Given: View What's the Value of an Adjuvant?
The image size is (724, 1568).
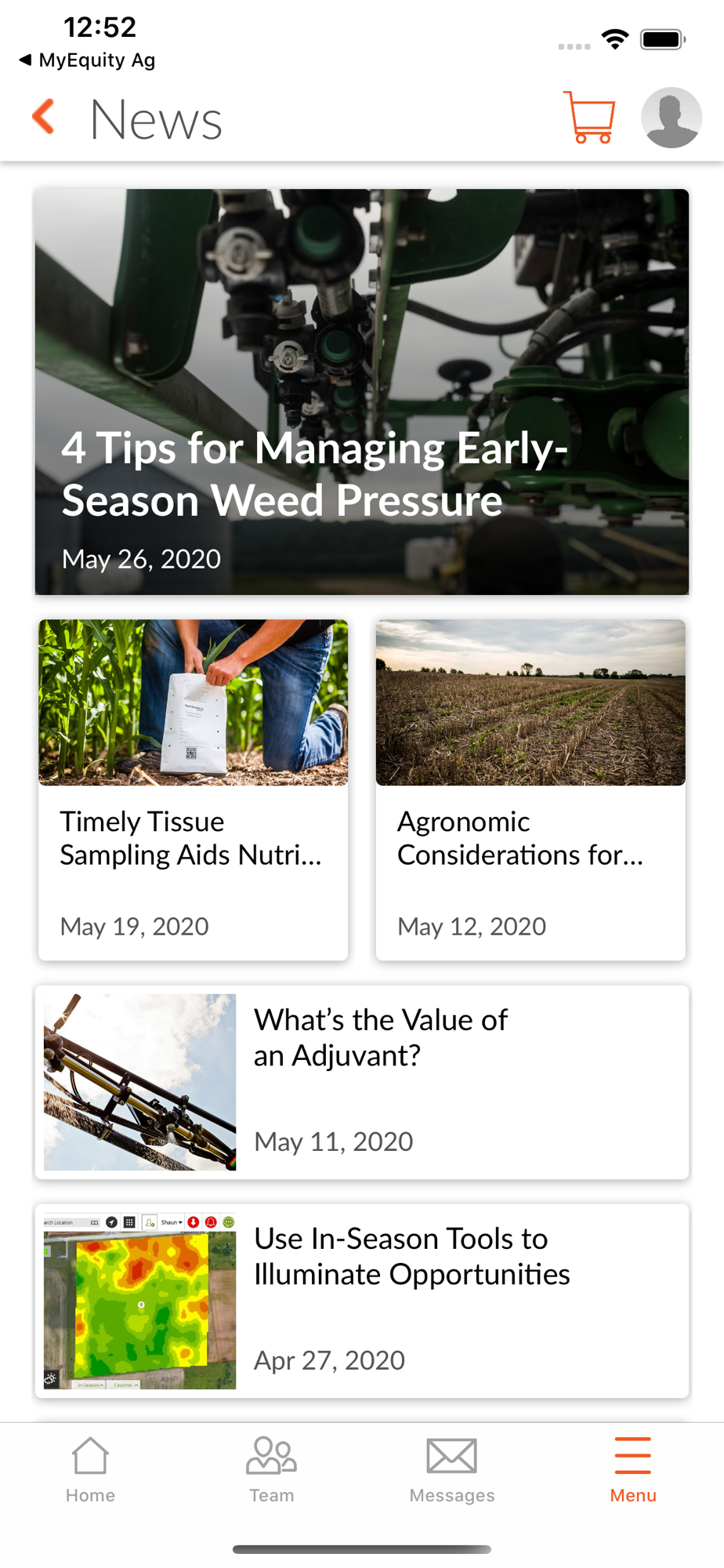Looking at the screenshot, I should point(361,1082).
